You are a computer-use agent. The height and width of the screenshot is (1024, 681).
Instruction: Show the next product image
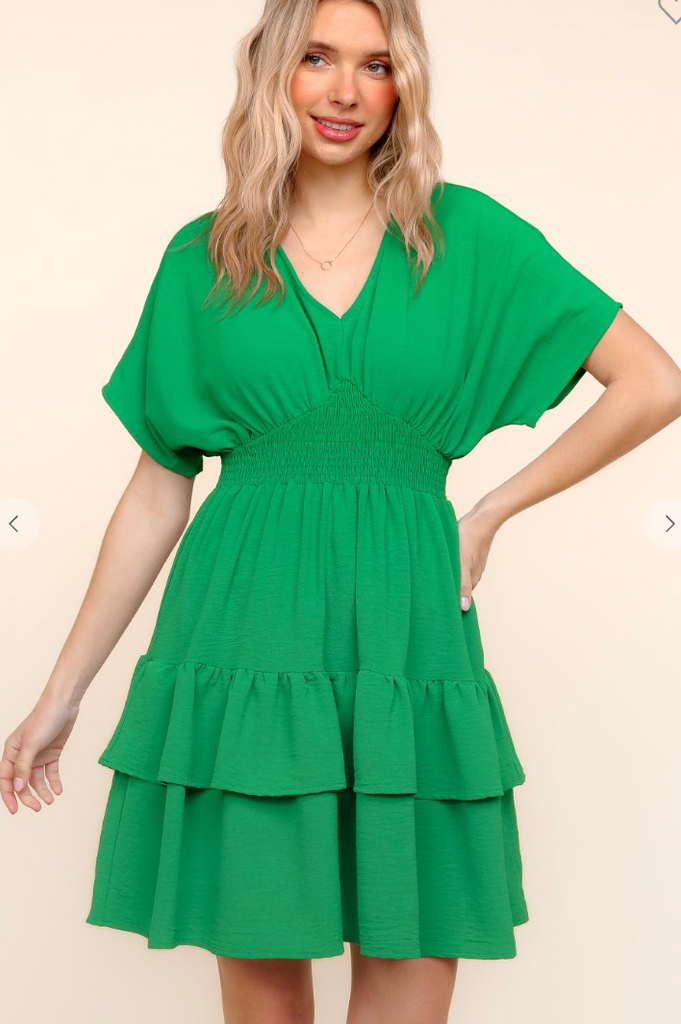[x=668, y=523]
